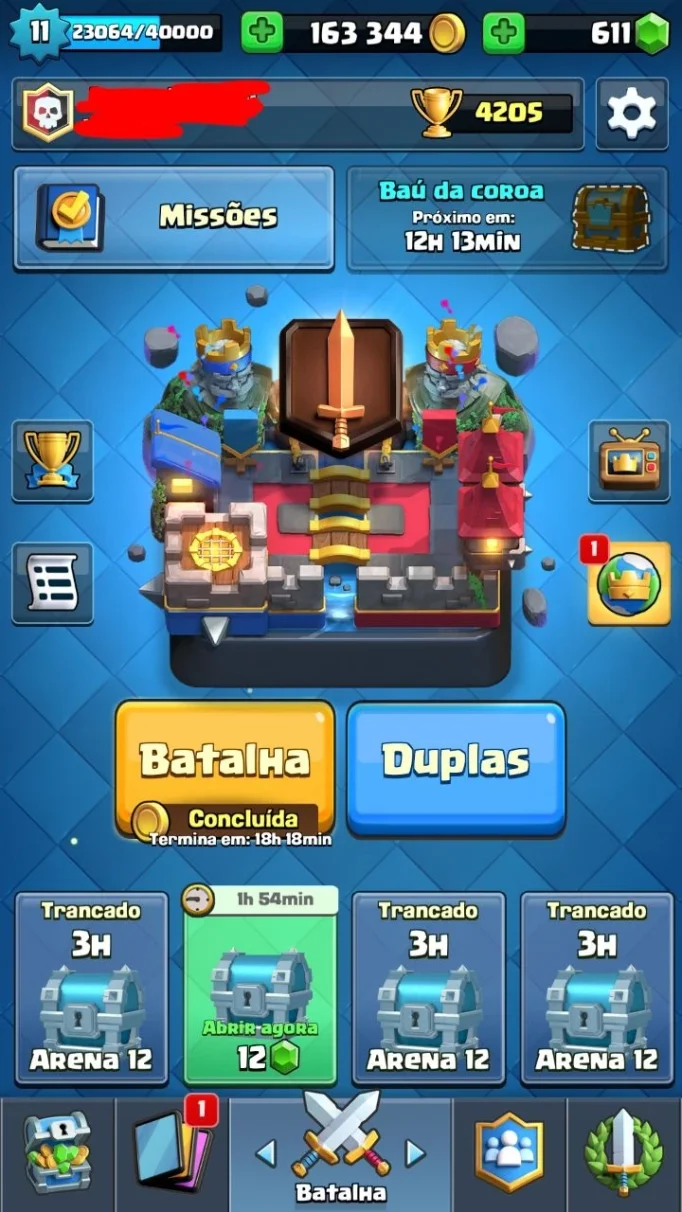Switch to the clan social tab
Image resolution: width=682 pixels, height=1212 pixels.
click(510, 1153)
